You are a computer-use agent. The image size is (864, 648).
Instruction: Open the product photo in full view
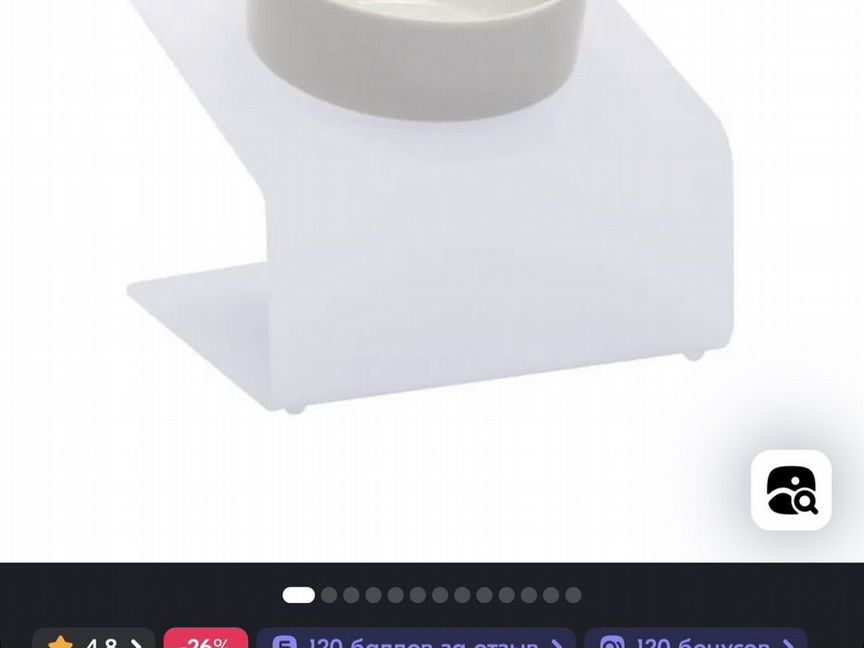click(430, 250)
